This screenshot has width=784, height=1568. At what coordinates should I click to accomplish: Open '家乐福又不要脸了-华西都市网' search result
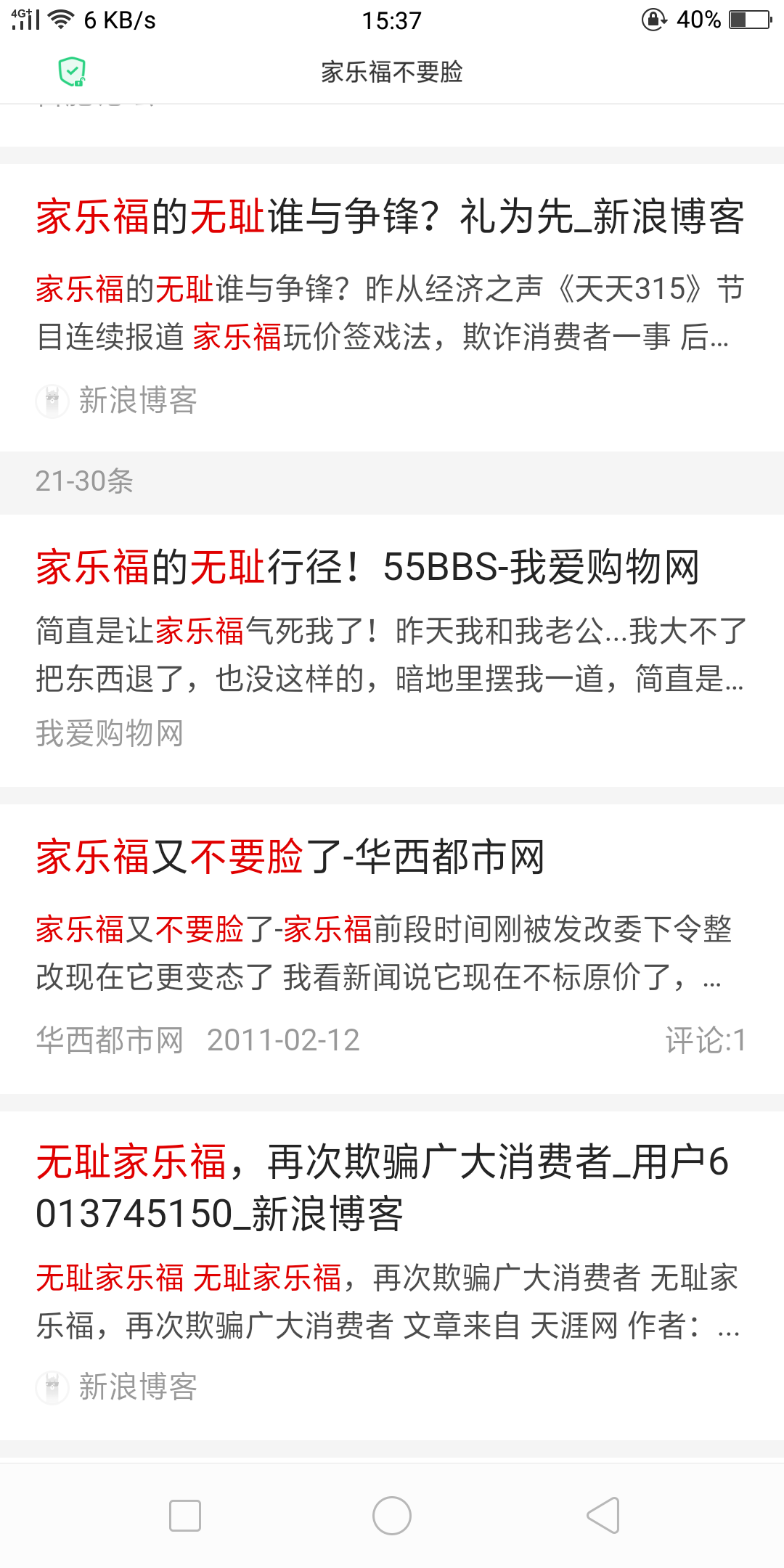(290, 857)
